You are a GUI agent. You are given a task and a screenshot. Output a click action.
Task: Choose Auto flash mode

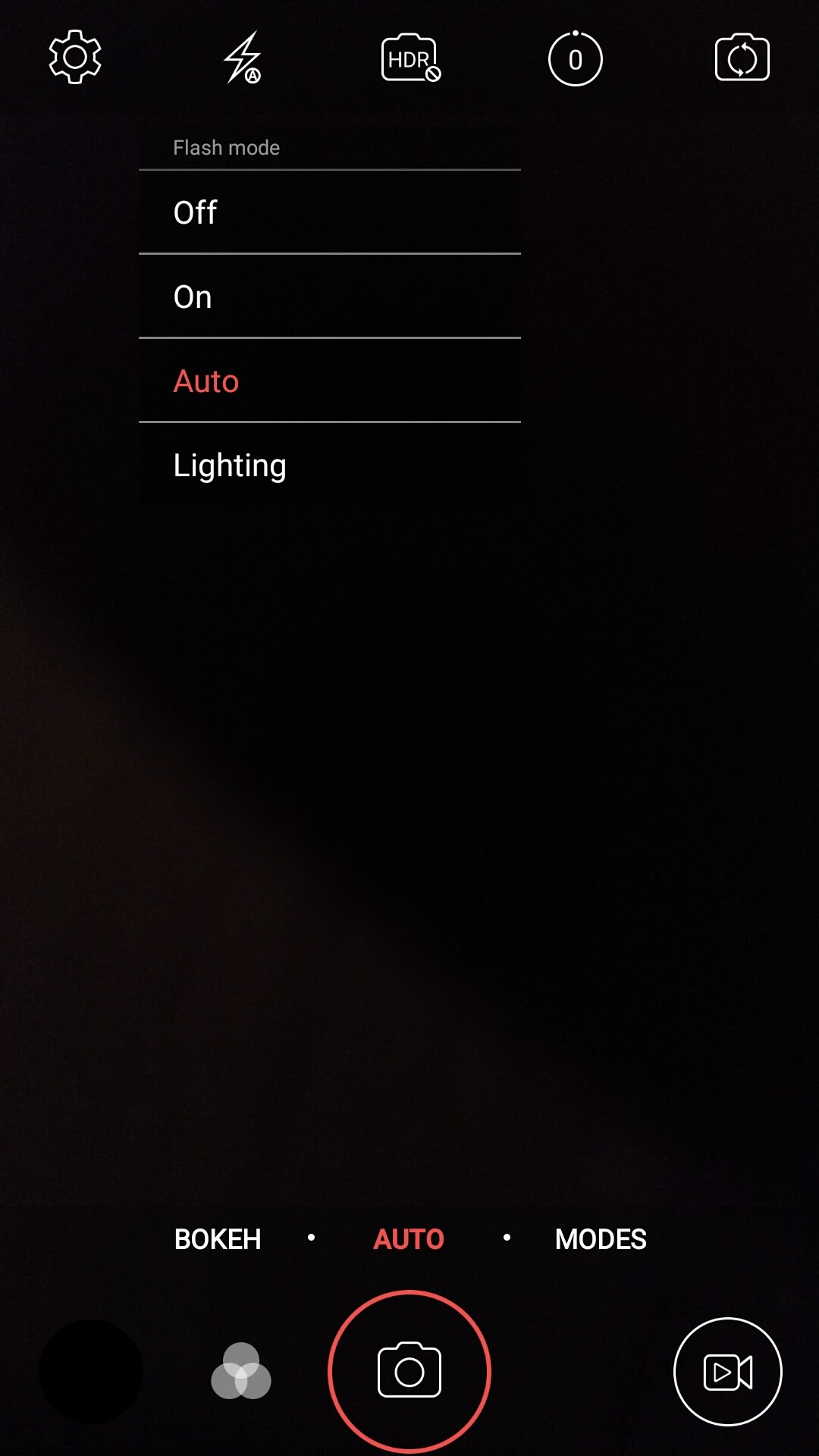pyautogui.click(x=330, y=381)
